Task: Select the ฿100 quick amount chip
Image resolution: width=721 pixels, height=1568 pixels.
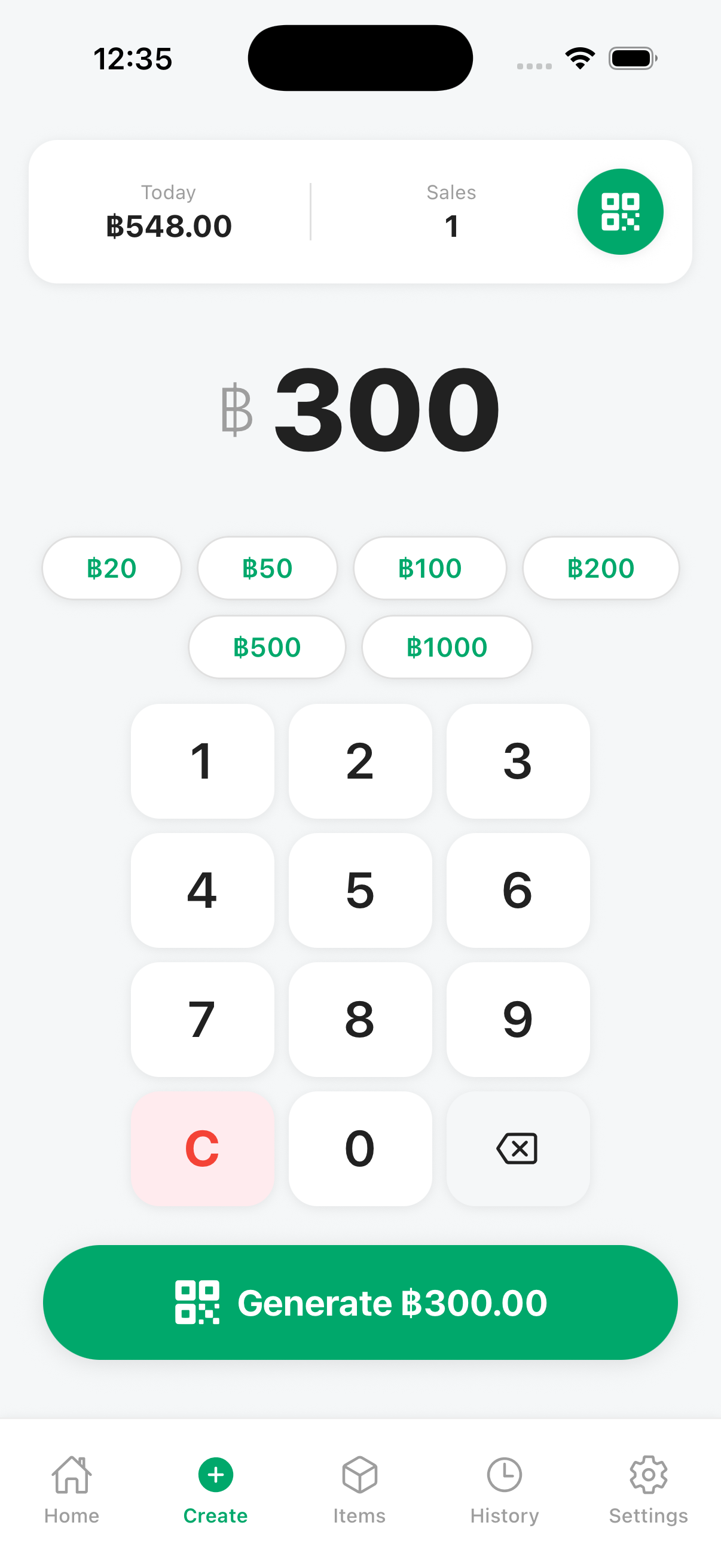Action: (430, 568)
